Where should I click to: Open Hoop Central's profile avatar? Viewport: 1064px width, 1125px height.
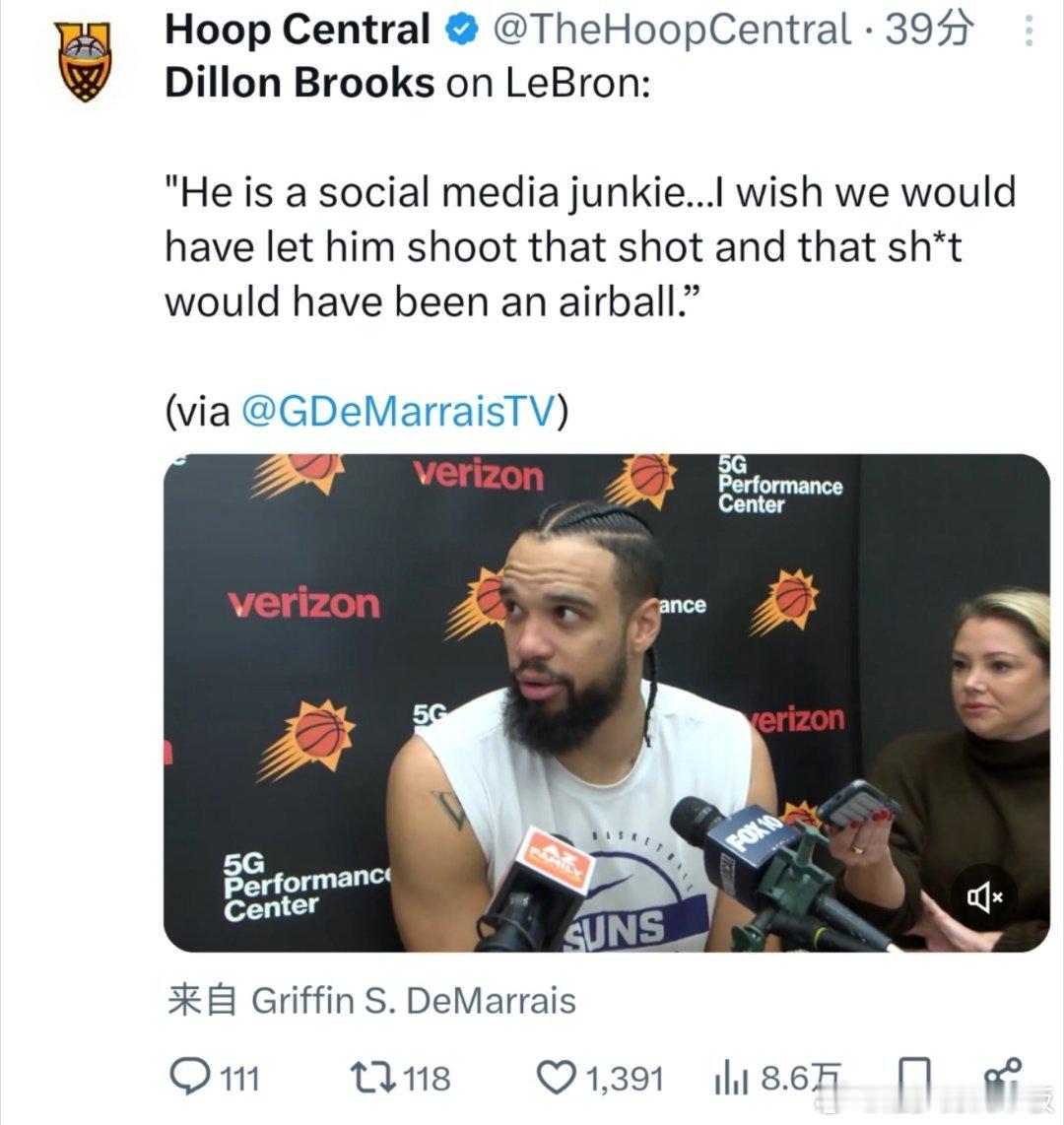pos(83,61)
